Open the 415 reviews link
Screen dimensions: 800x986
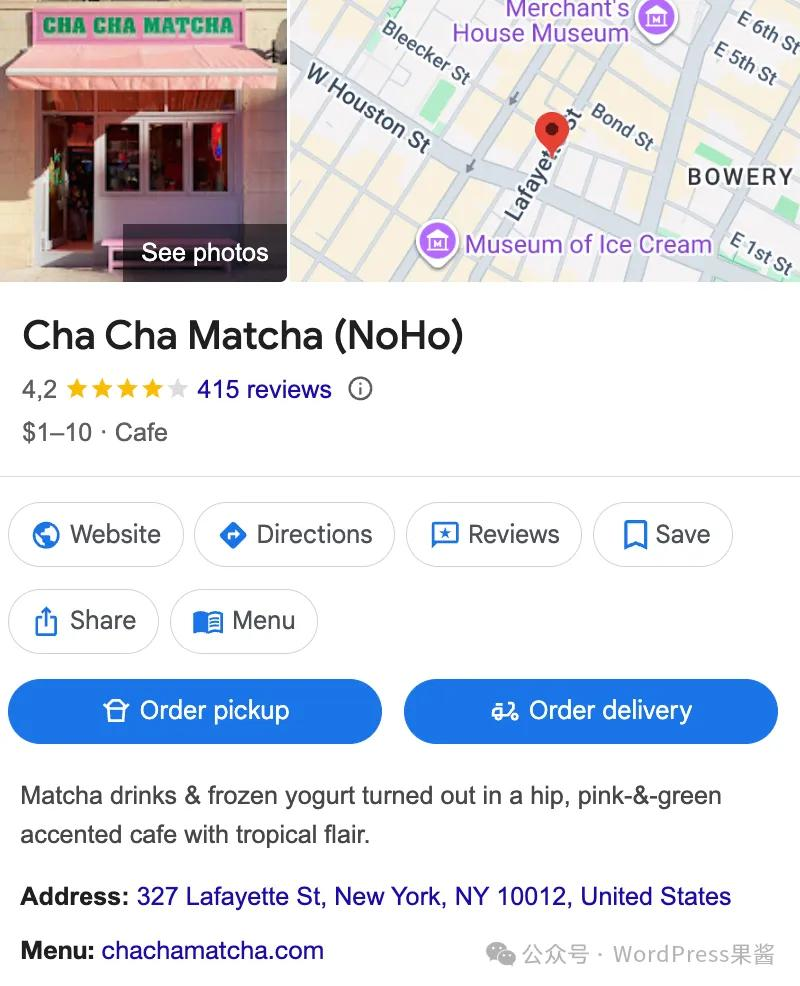point(263,389)
